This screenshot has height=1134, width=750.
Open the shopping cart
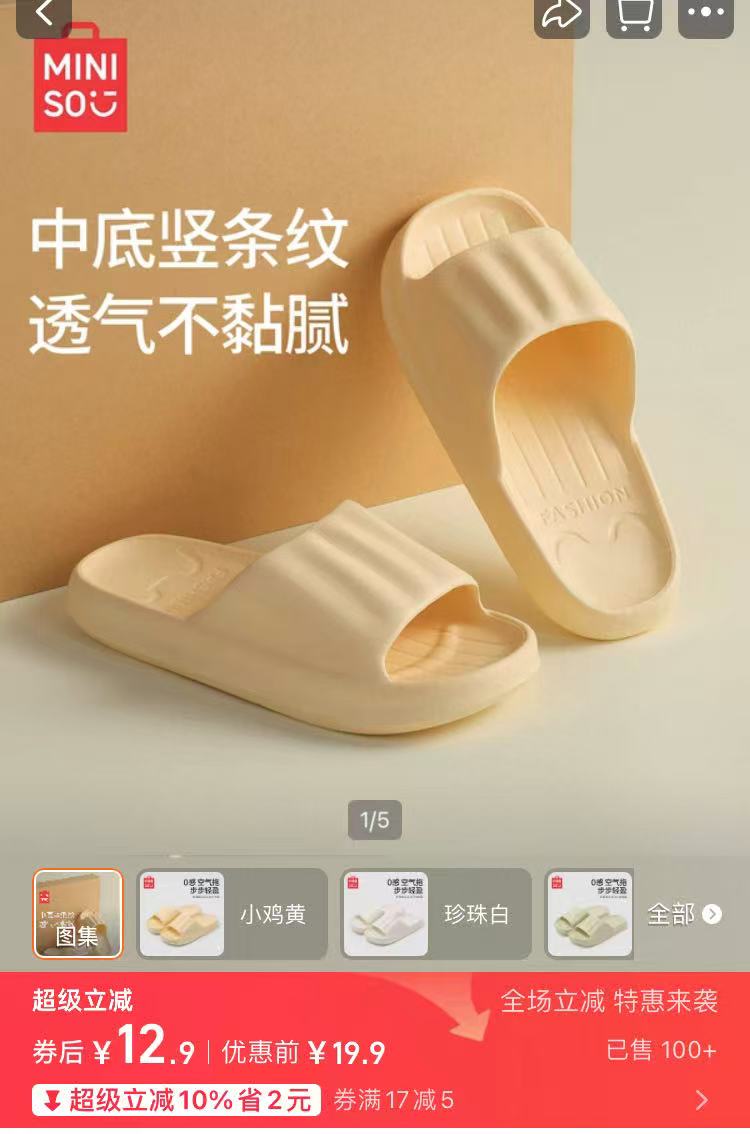[633, 14]
